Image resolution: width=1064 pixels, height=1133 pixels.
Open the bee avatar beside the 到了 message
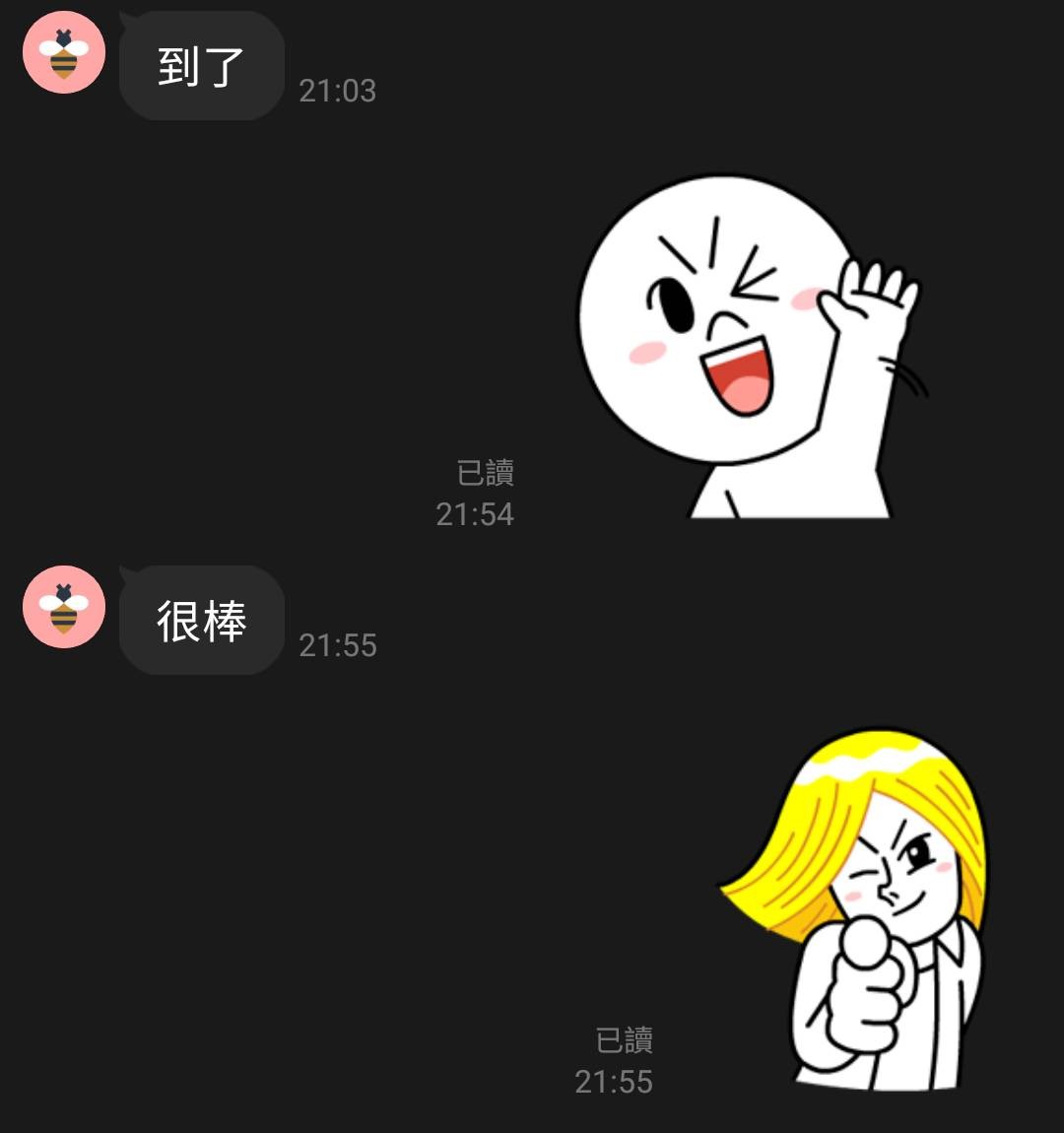[64, 53]
